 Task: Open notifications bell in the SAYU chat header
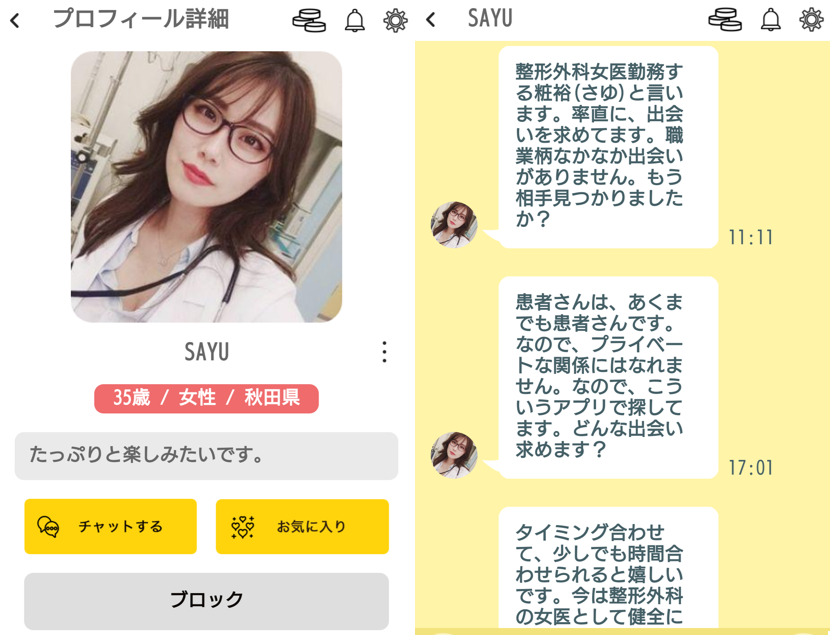[x=770, y=20]
